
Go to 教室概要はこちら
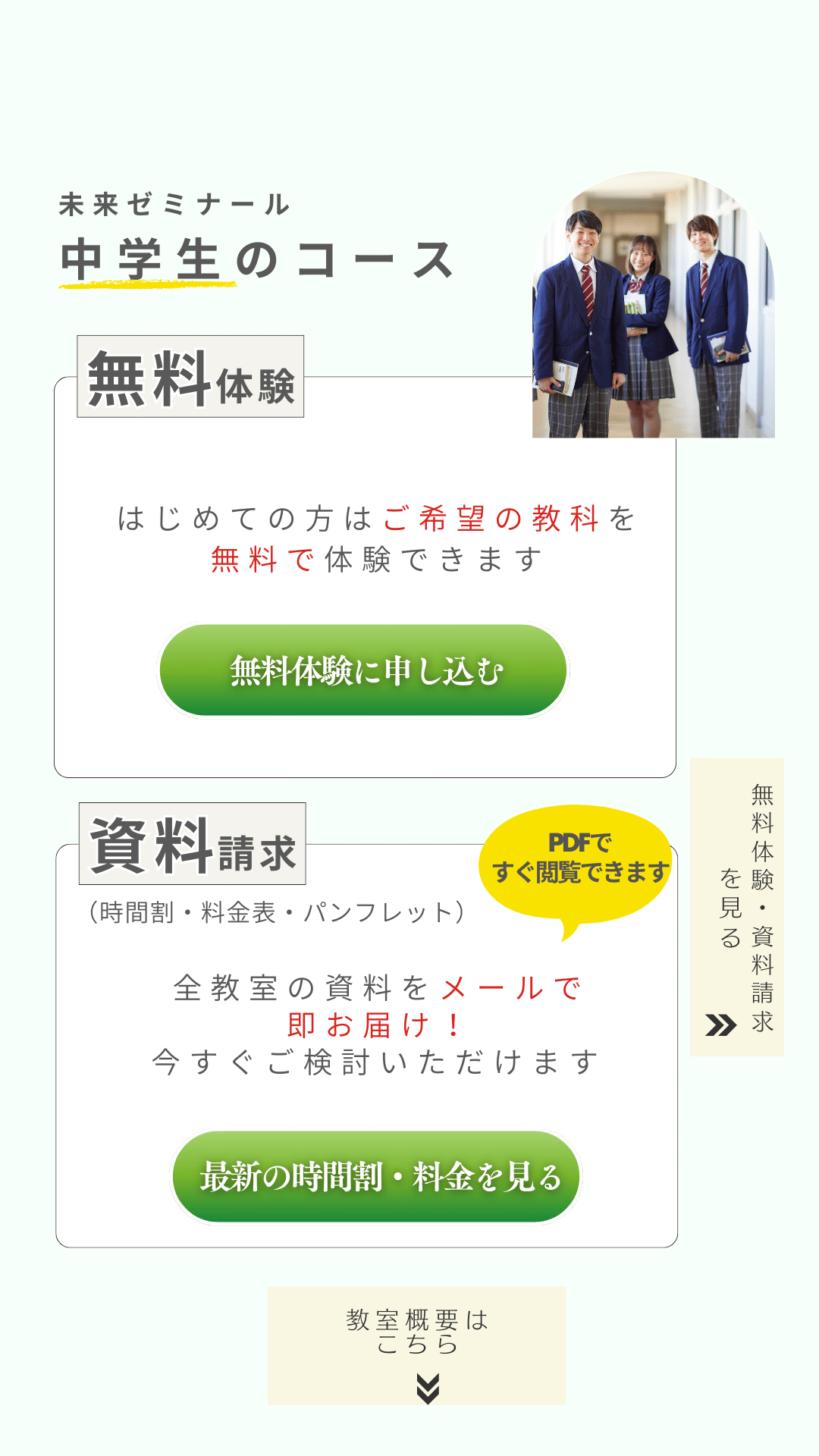(416, 1345)
